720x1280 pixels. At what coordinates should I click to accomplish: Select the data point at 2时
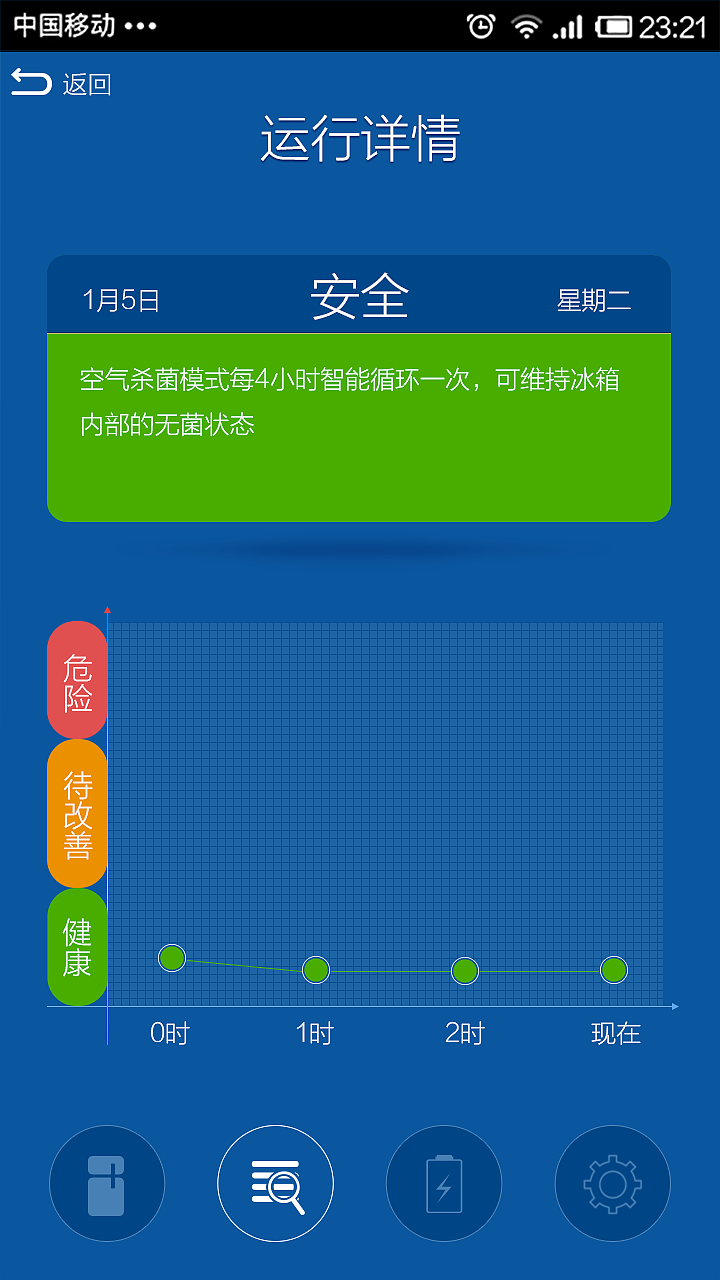pos(464,969)
